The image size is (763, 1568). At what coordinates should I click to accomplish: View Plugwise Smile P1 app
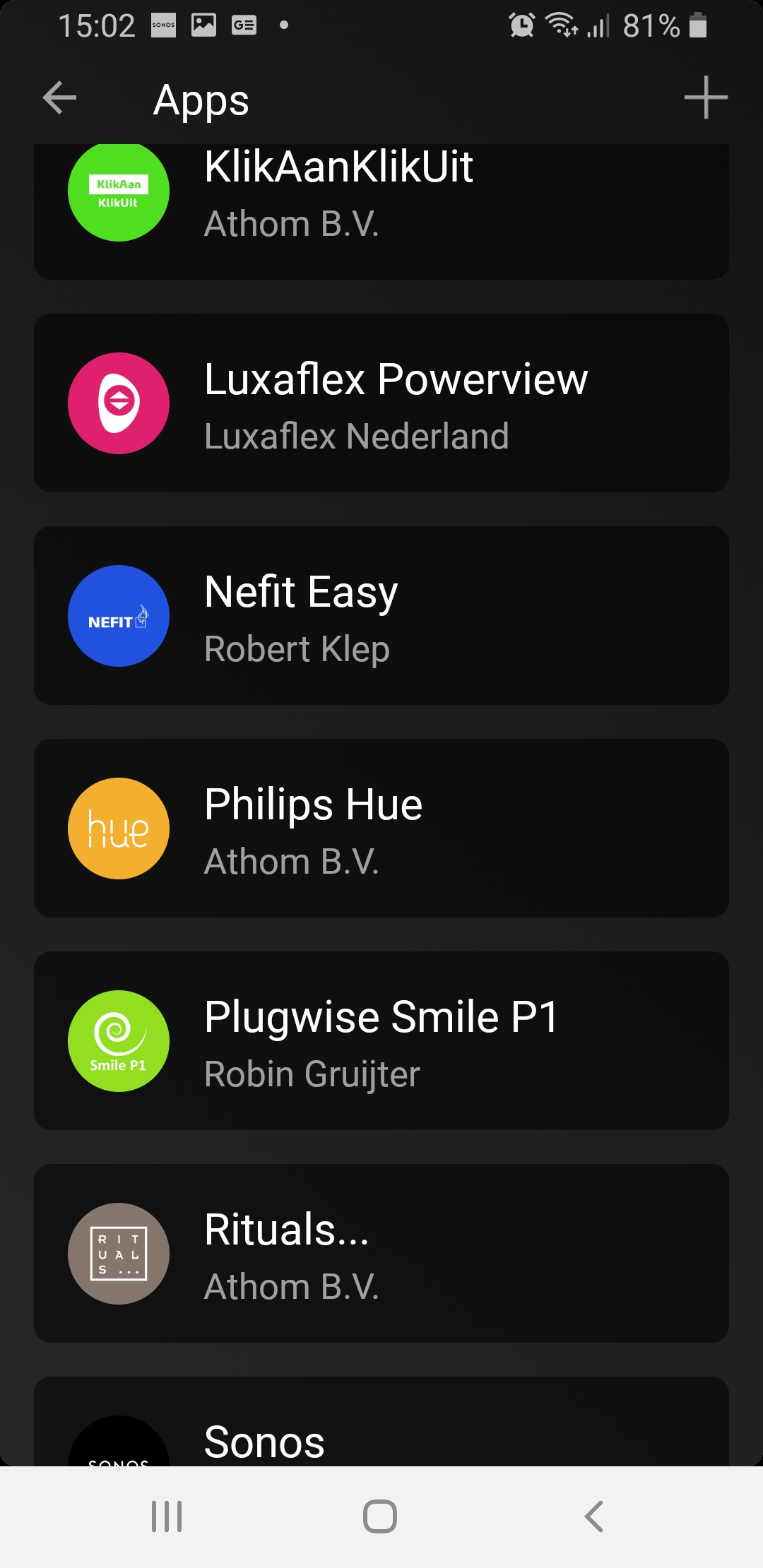(381, 1041)
